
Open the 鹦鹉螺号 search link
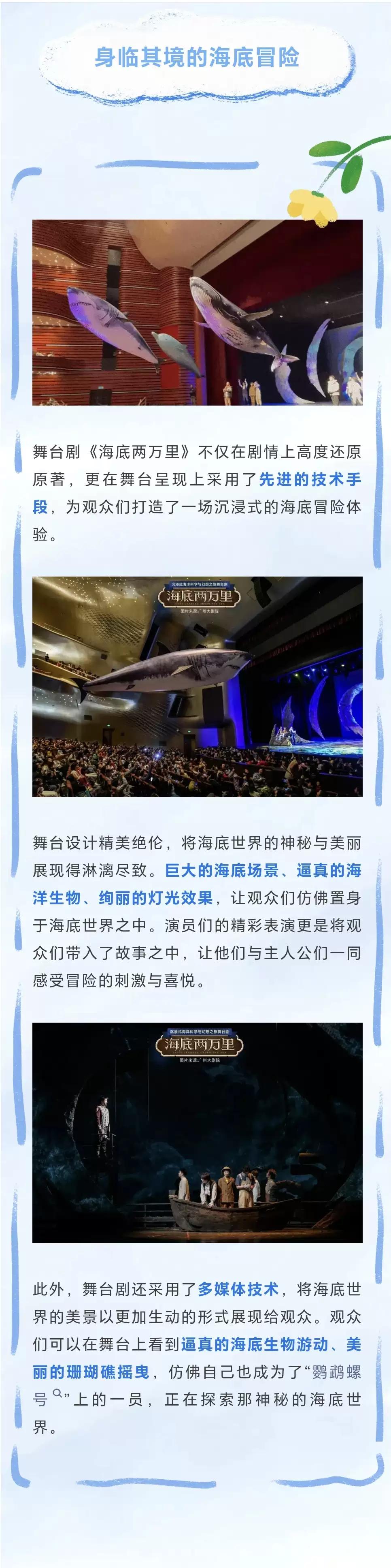[337, 1371]
